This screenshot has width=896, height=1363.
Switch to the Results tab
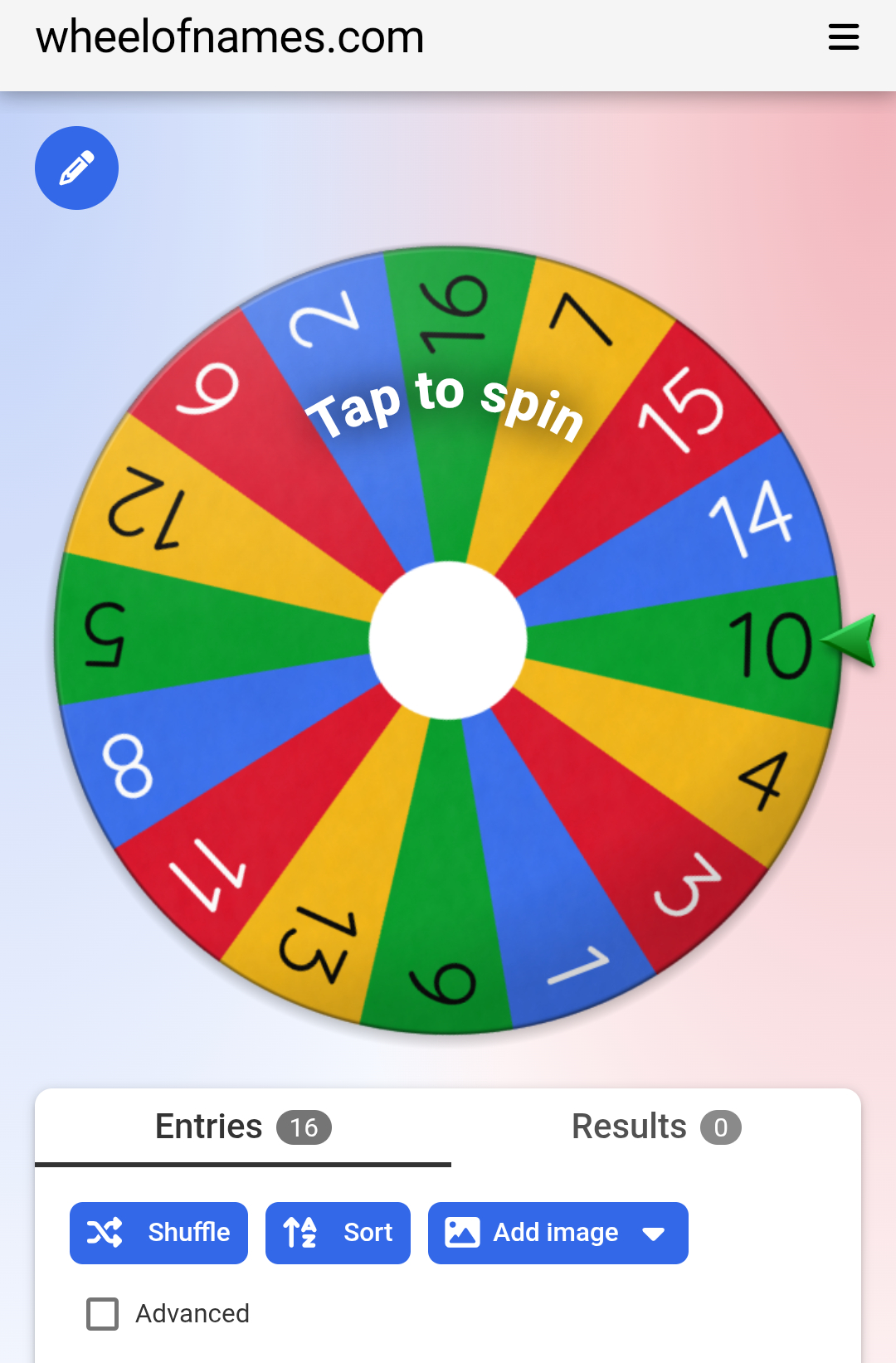pyautogui.click(x=655, y=1127)
